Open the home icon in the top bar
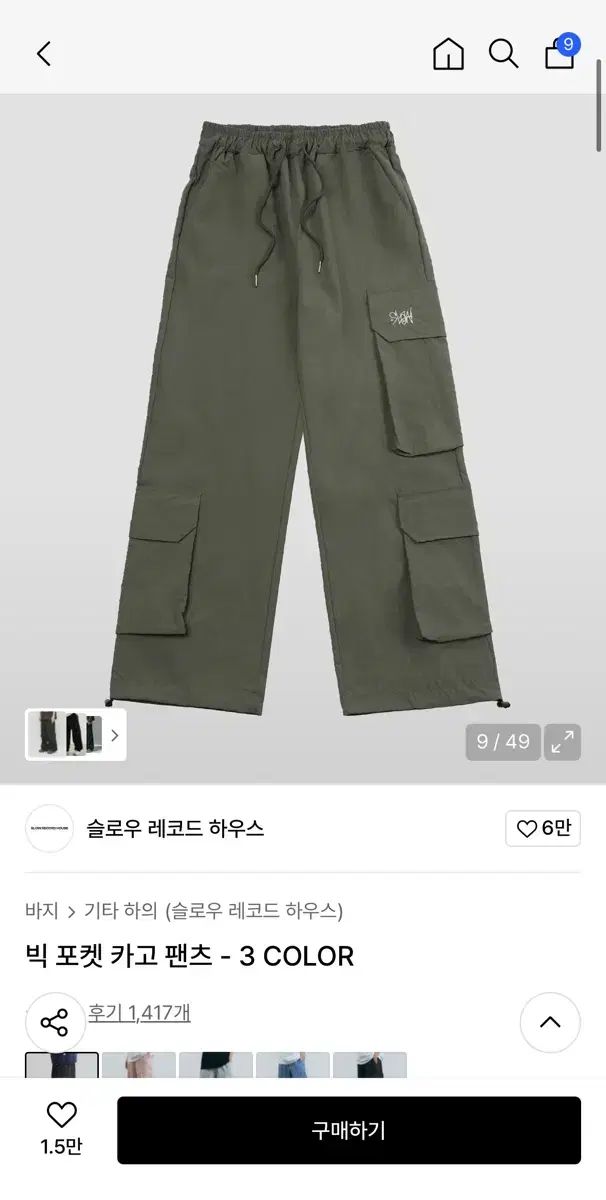This screenshot has width=606, height=1200. point(448,54)
